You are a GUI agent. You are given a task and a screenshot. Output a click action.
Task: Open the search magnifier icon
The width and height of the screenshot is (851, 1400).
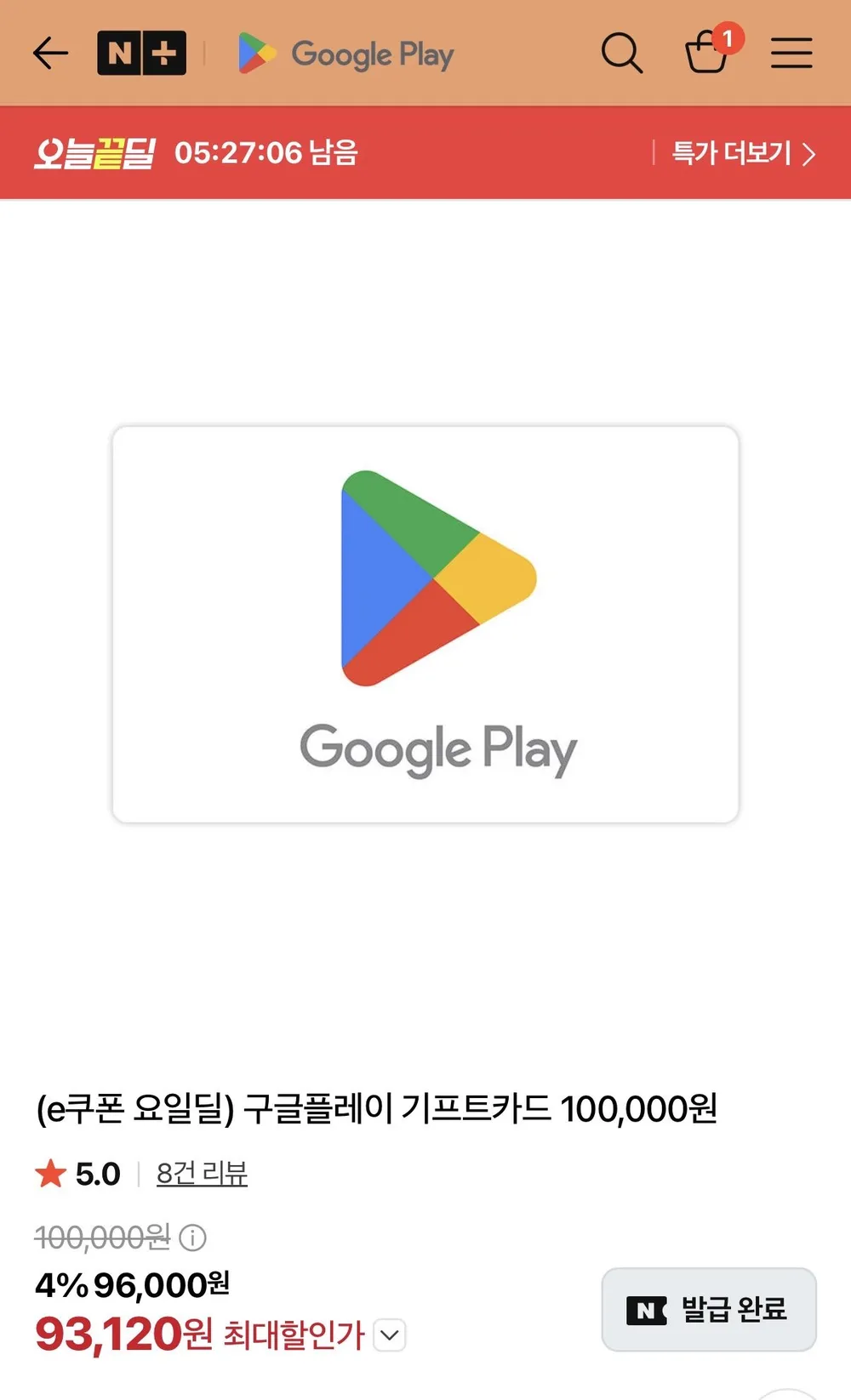tap(622, 54)
